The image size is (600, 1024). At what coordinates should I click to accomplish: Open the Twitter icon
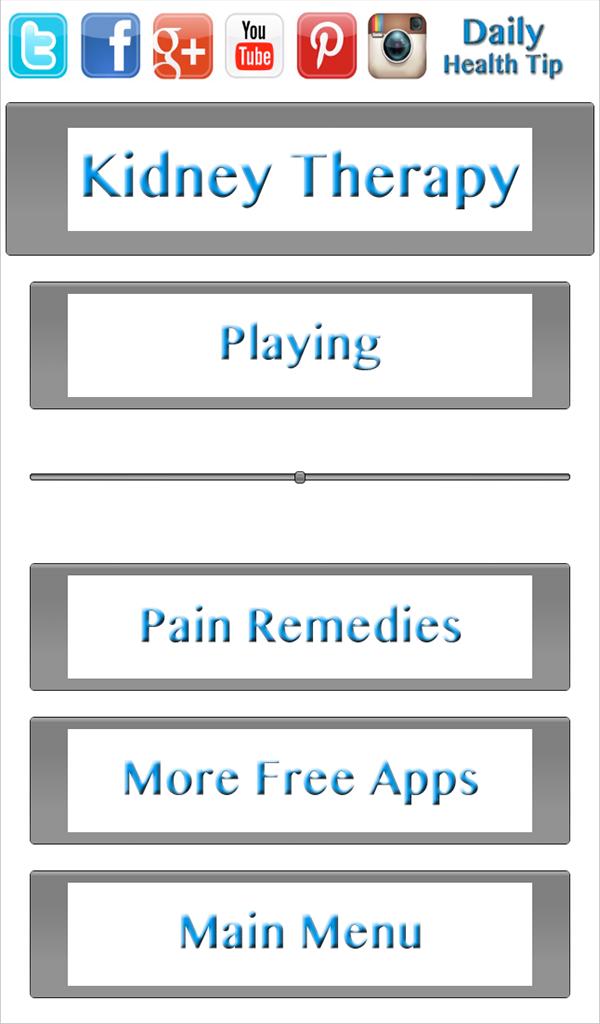coord(38,46)
